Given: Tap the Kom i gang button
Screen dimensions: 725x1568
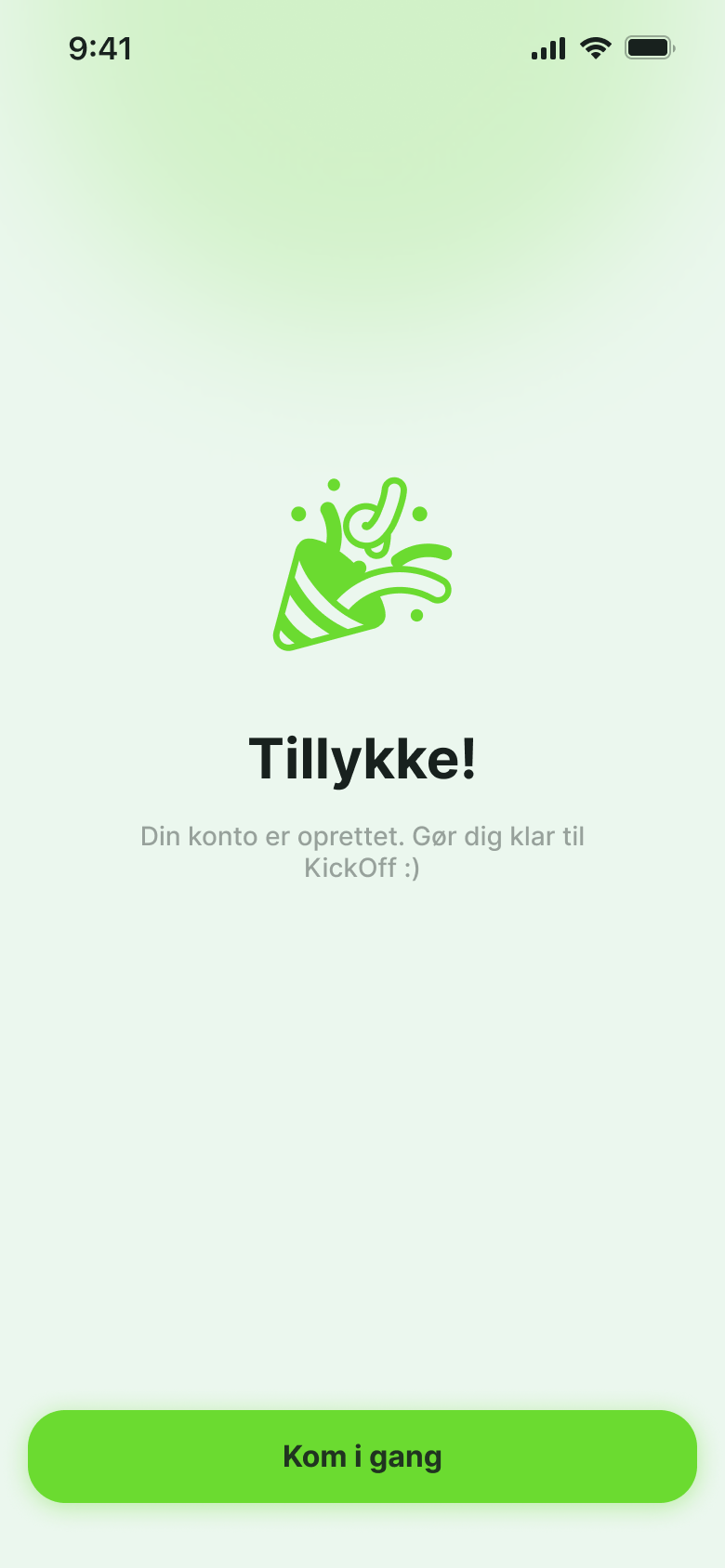Looking at the screenshot, I should click(x=362, y=1456).
